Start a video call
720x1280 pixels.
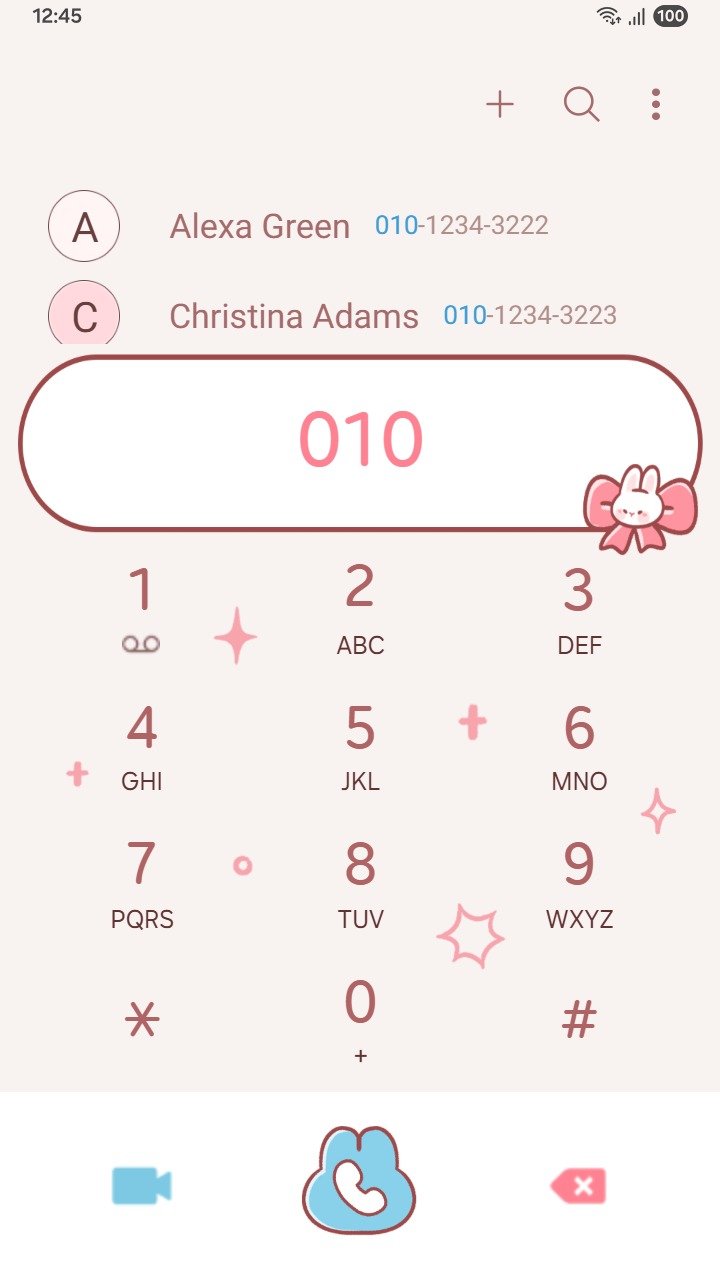click(x=142, y=1186)
